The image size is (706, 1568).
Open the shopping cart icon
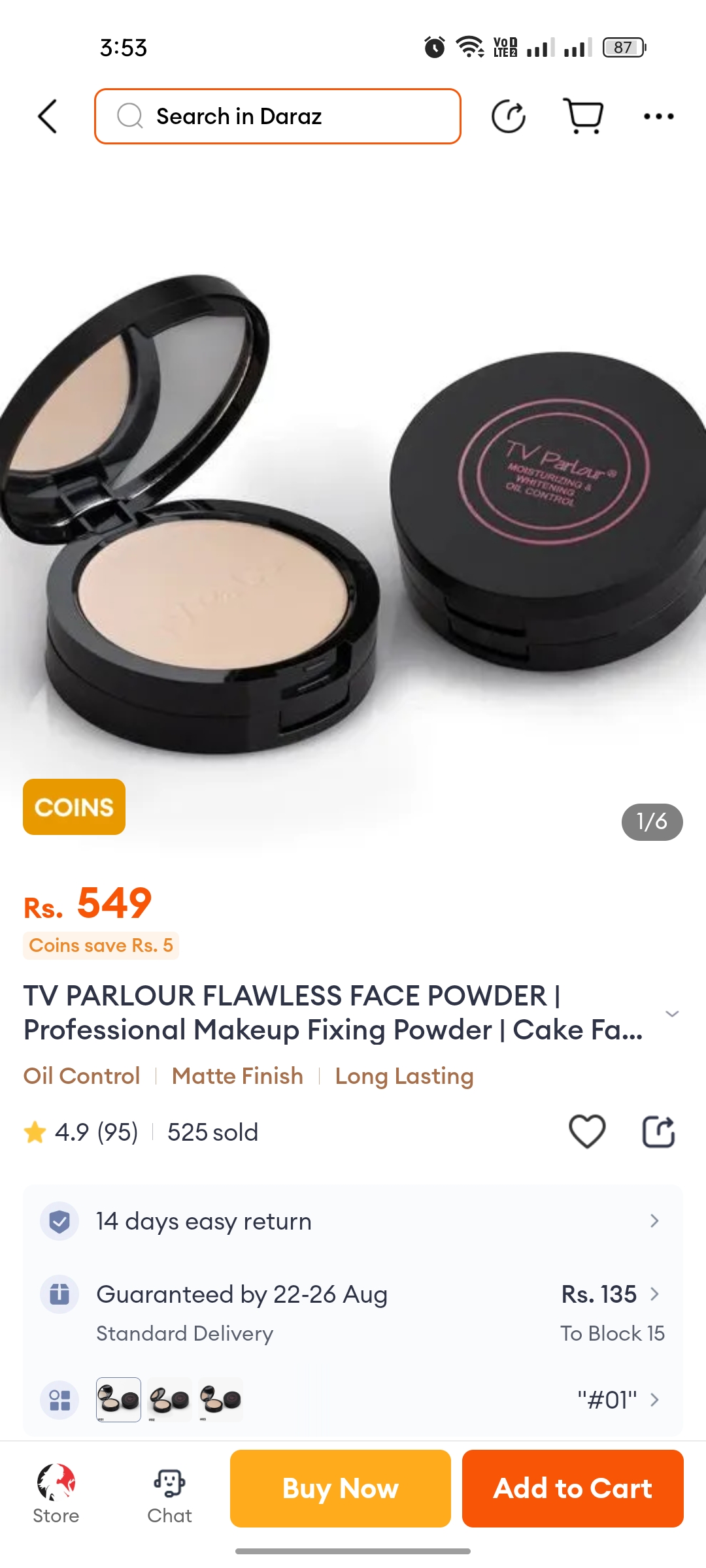(x=582, y=116)
